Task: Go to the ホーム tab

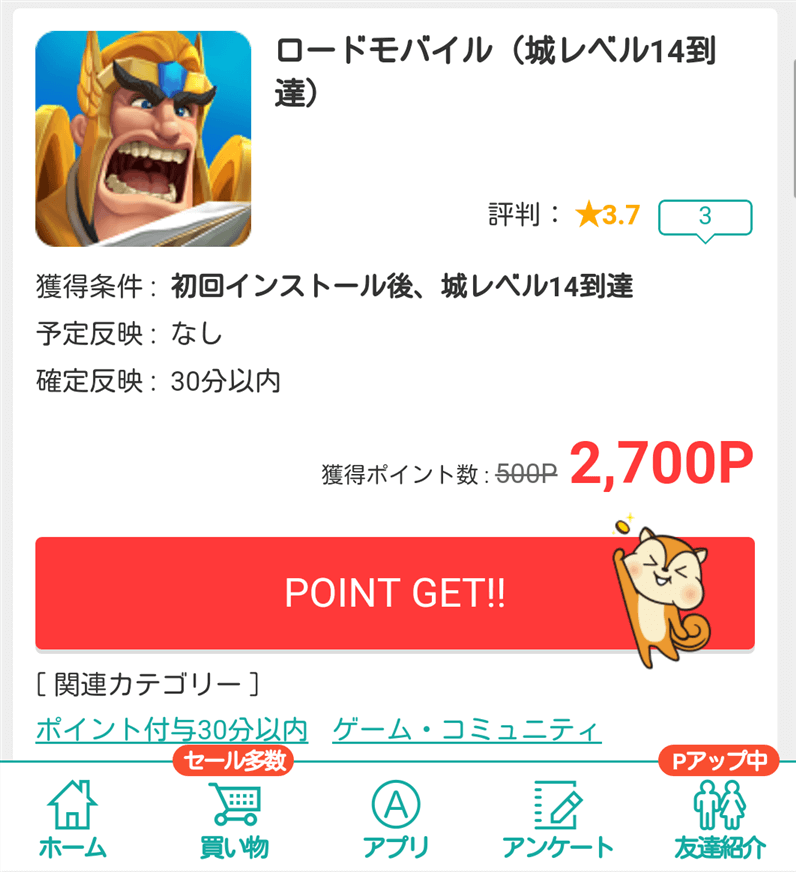Action: (72, 820)
